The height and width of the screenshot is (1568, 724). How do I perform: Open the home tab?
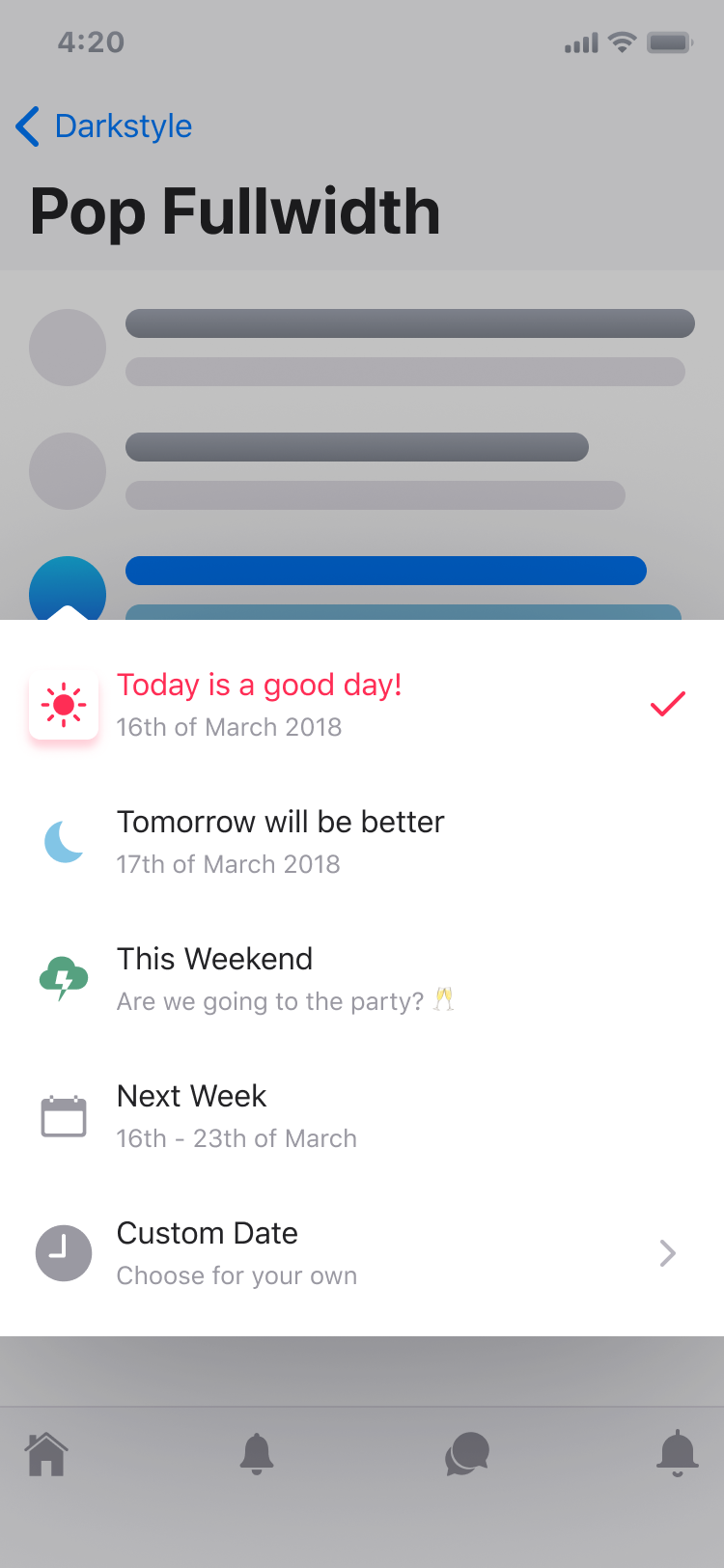[46, 1454]
